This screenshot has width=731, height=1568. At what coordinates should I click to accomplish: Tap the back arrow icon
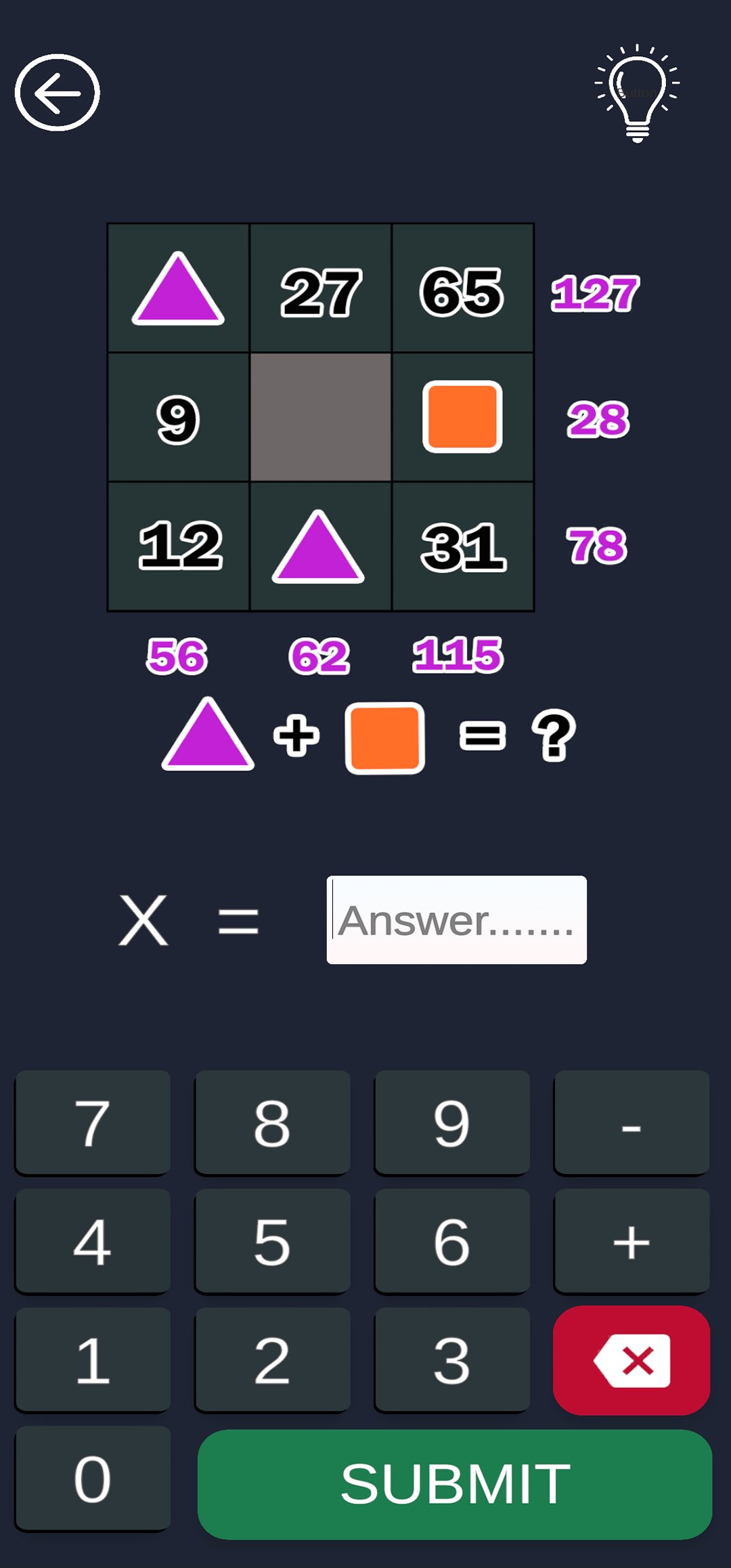58,93
